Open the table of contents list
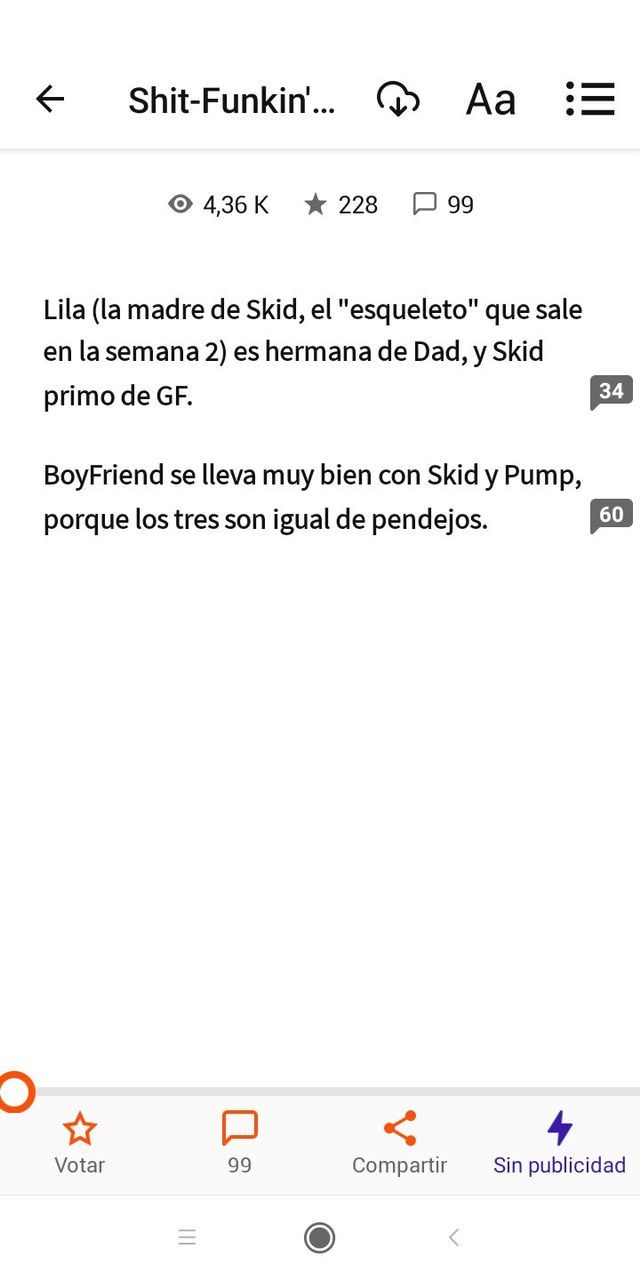Viewport: 640px width, 1280px height. coord(590,99)
